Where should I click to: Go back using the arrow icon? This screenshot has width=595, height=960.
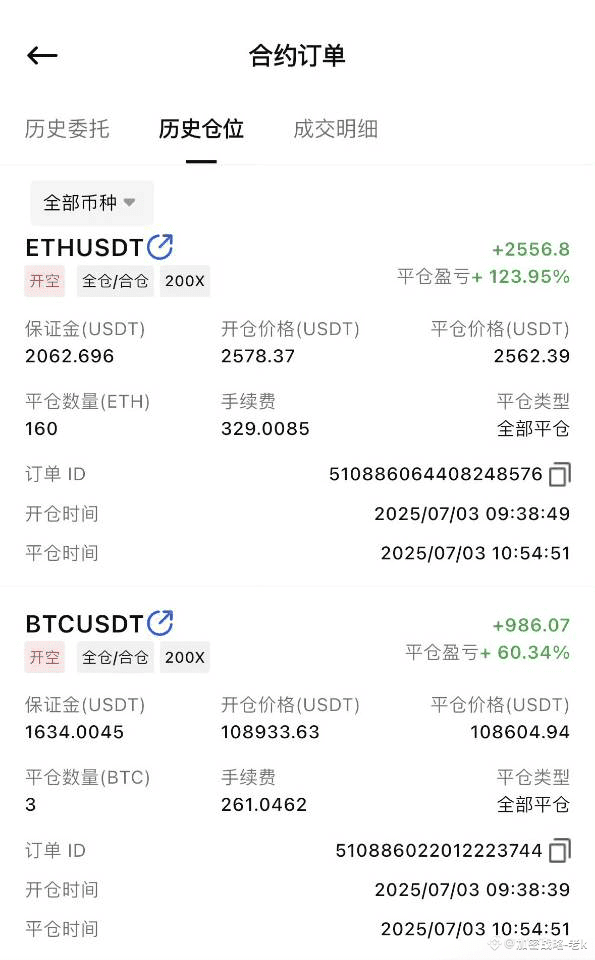click(42, 56)
